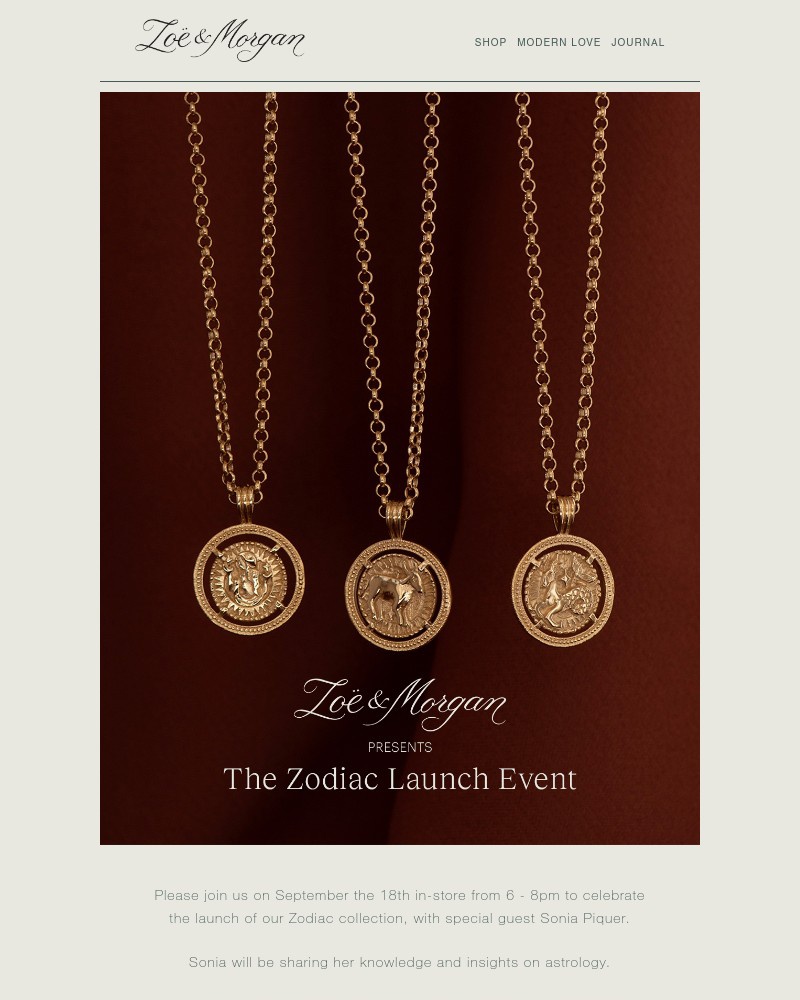Open the JOURNAL link
Image resolution: width=800 pixels, height=1000 pixels.
click(x=637, y=43)
